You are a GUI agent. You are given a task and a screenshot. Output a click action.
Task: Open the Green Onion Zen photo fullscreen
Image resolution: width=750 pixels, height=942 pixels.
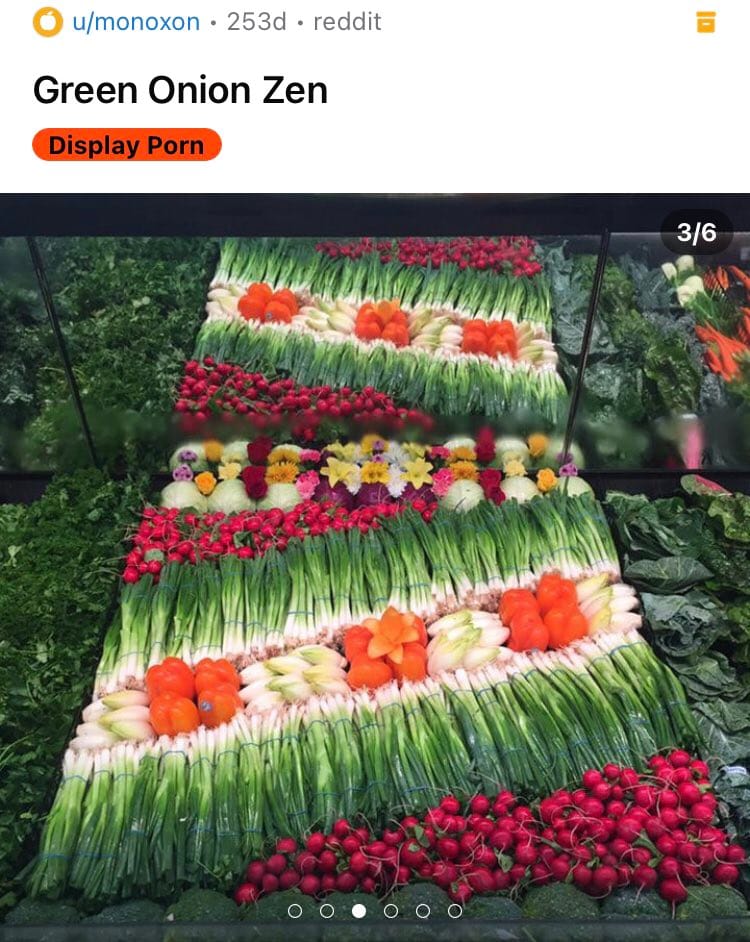pos(375,560)
